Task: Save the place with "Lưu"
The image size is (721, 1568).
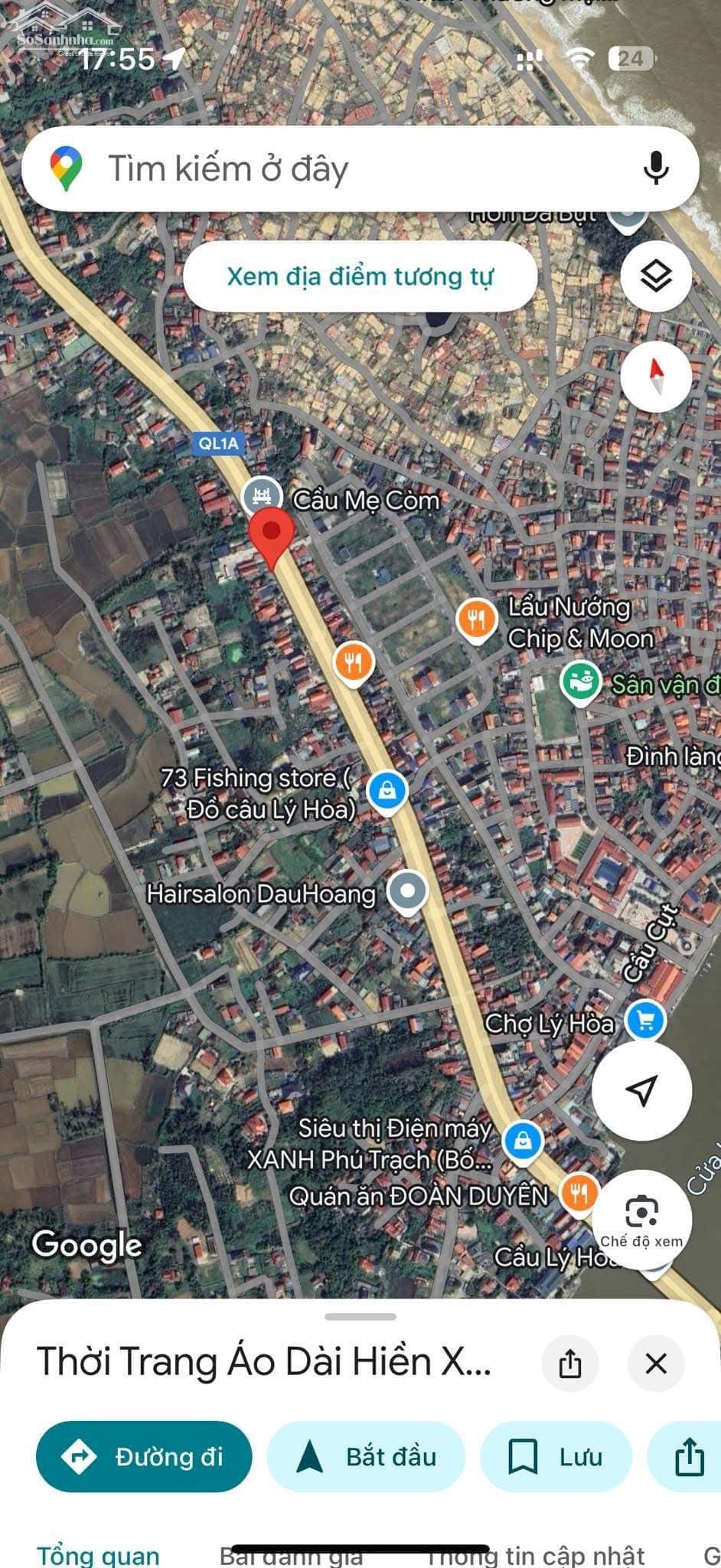Action: (x=556, y=1456)
